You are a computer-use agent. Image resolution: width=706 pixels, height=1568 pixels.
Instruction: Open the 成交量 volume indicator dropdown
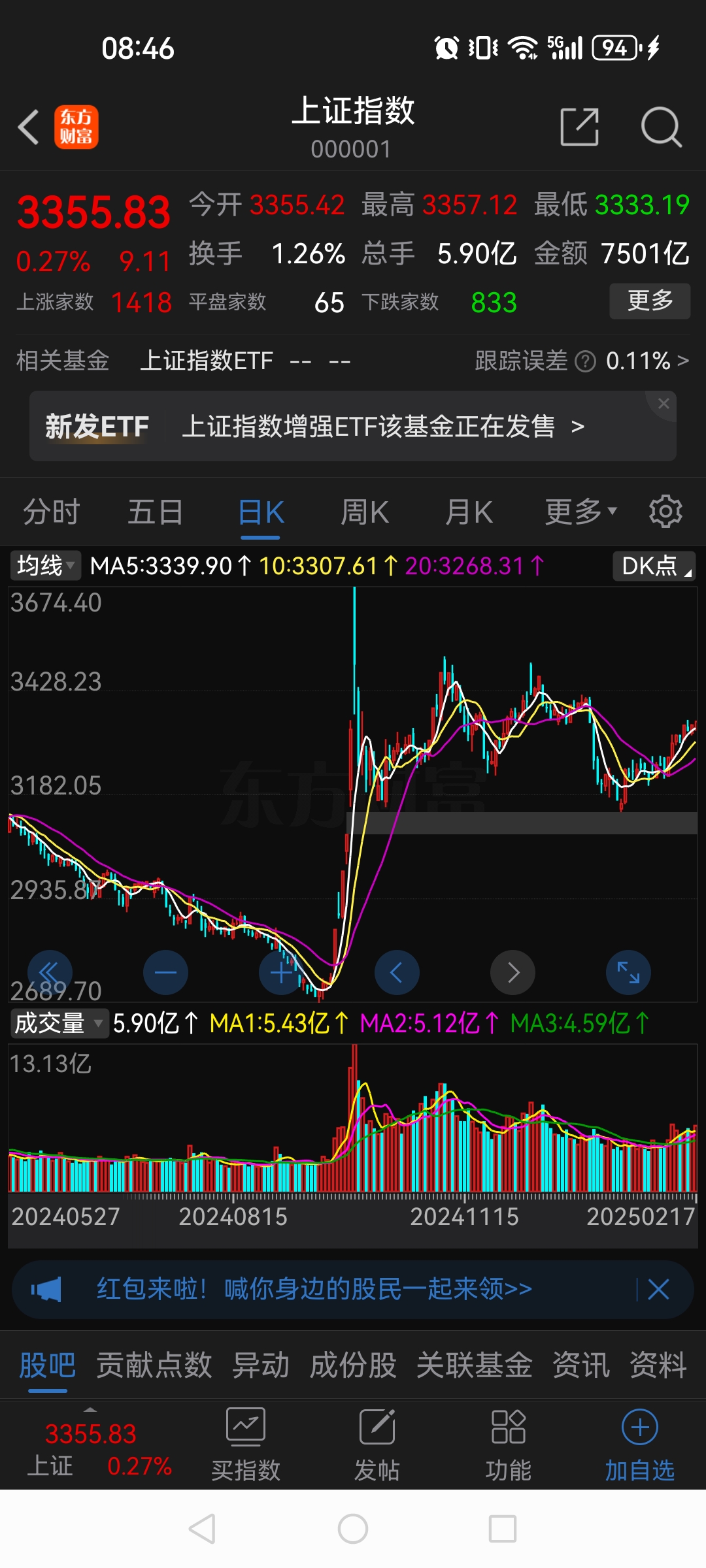point(59,1023)
